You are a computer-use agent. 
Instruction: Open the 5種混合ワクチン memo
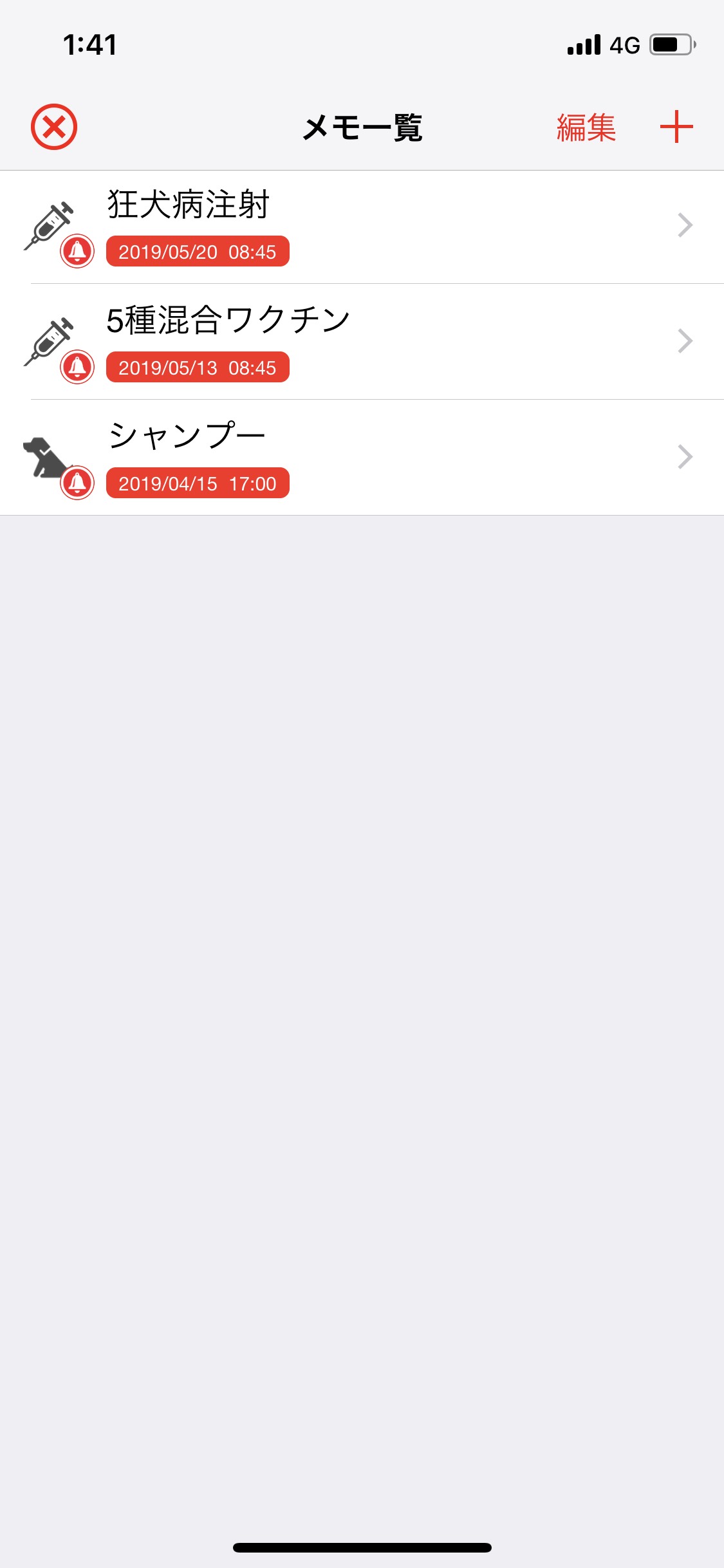[360, 342]
